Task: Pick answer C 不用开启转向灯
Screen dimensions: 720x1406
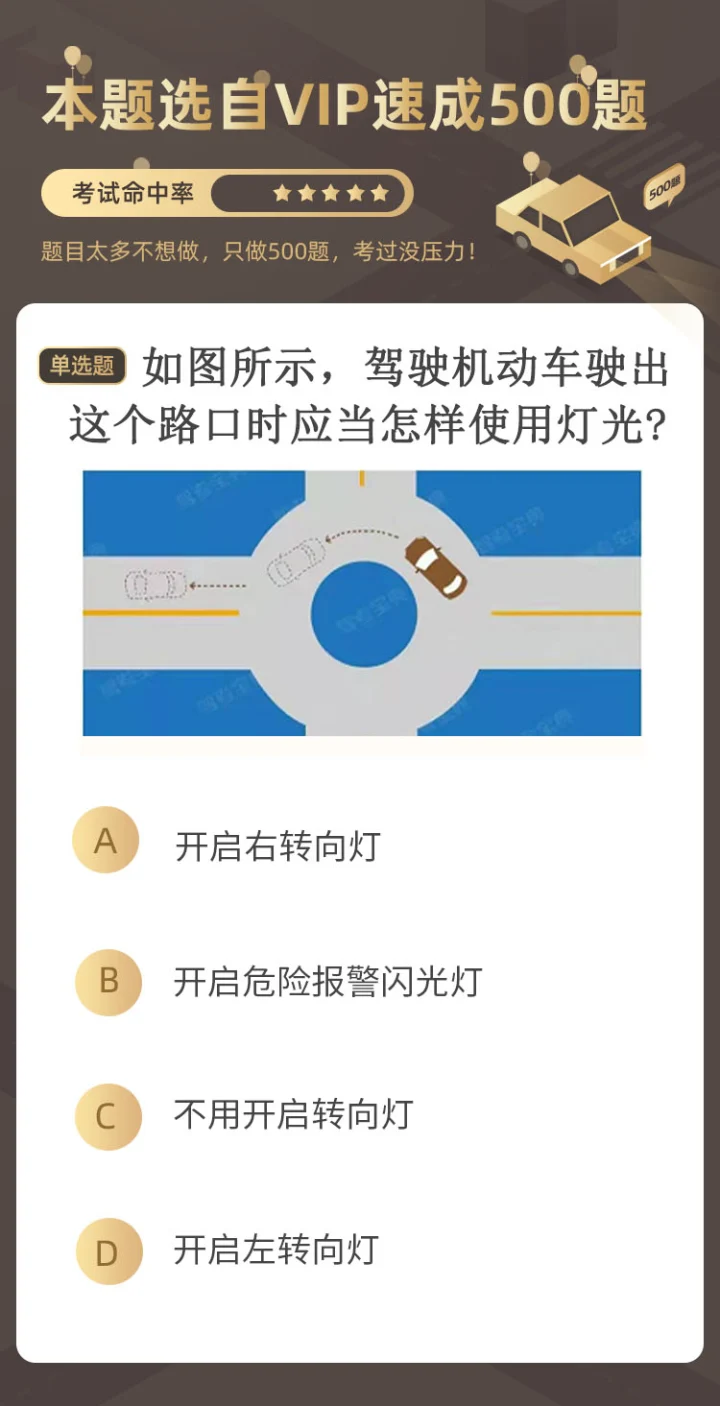Action: [x=293, y=1115]
